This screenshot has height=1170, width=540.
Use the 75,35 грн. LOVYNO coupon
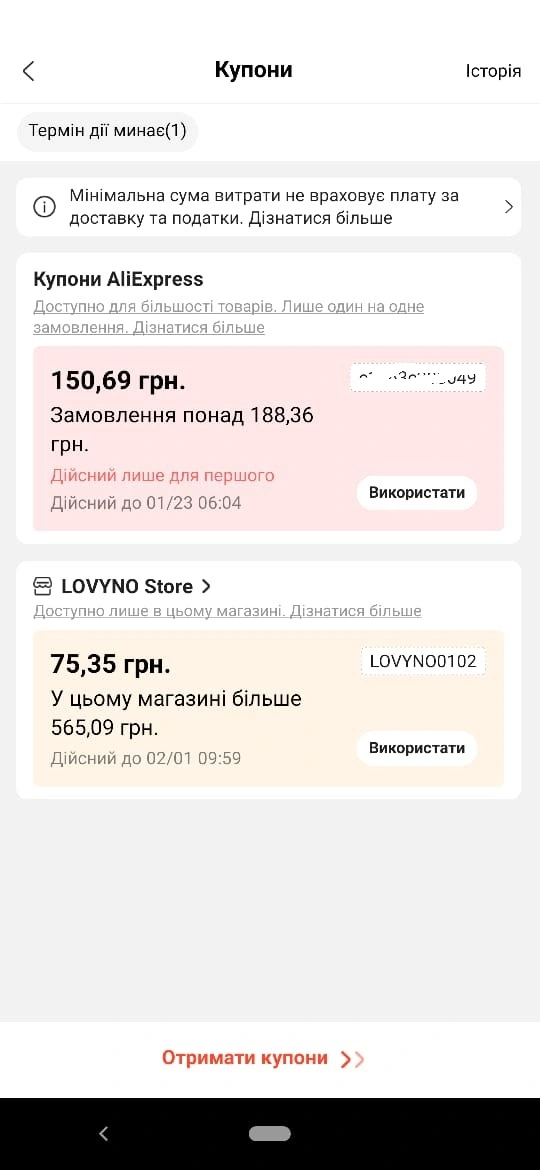(x=417, y=748)
